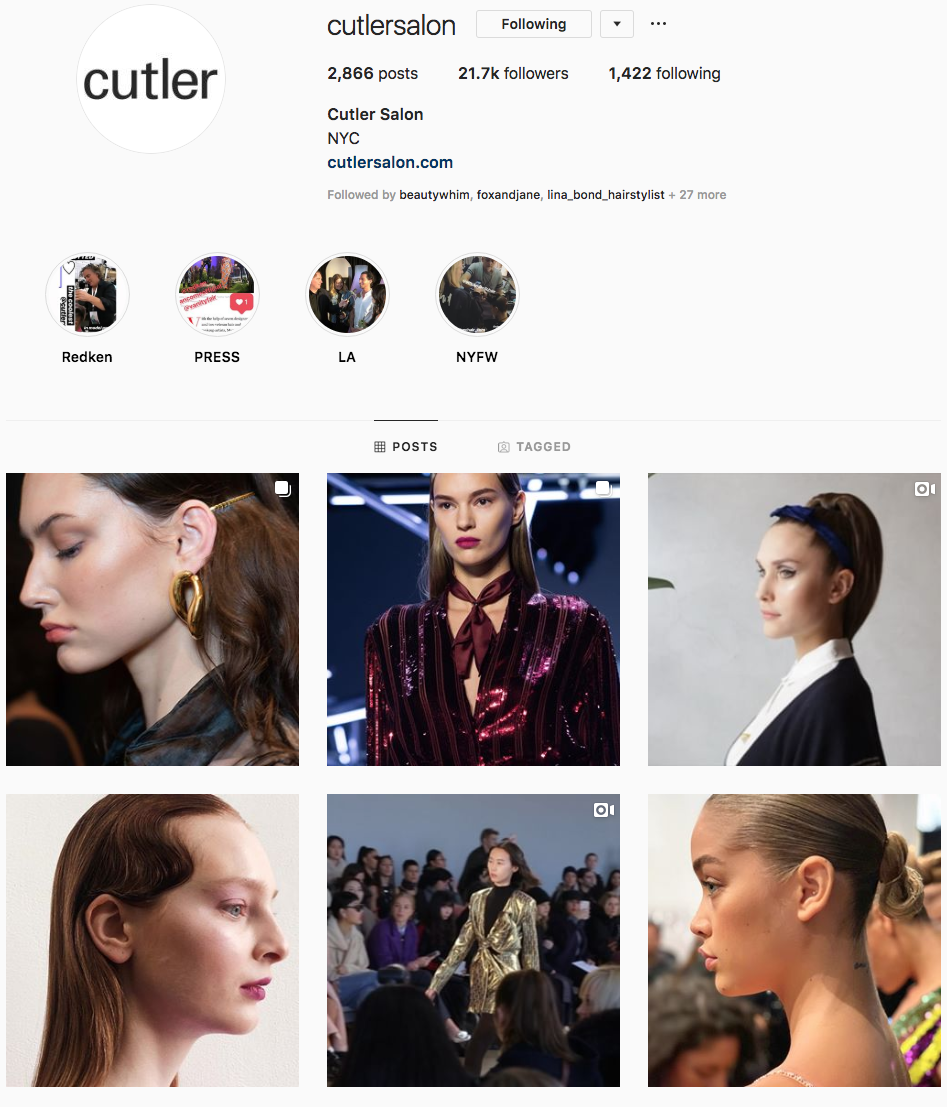This screenshot has height=1107, width=947.
Task: Select the POSTS tab
Action: (406, 447)
